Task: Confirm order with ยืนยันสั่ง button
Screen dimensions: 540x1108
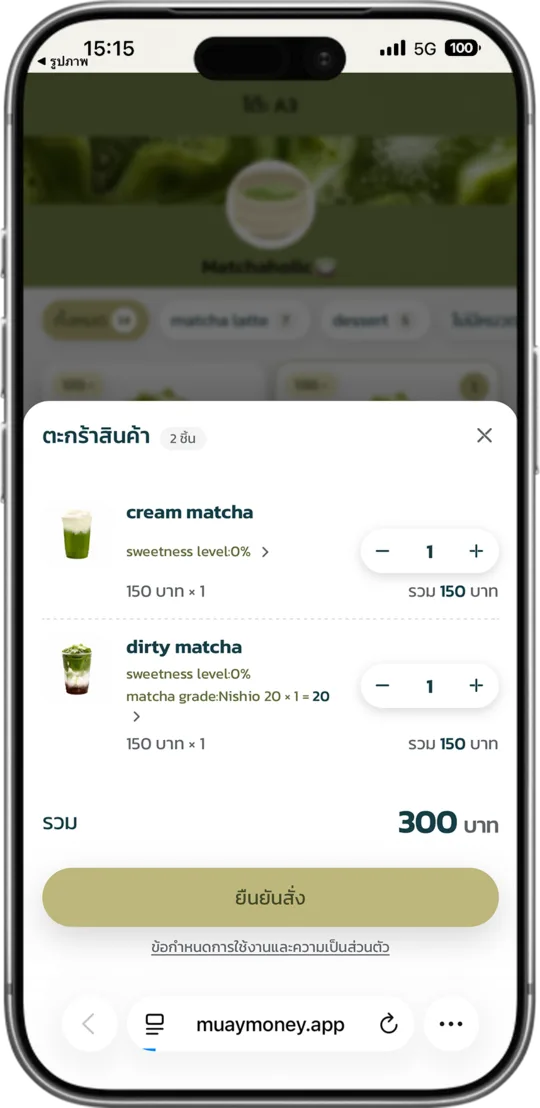Action: (x=271, y=897)
